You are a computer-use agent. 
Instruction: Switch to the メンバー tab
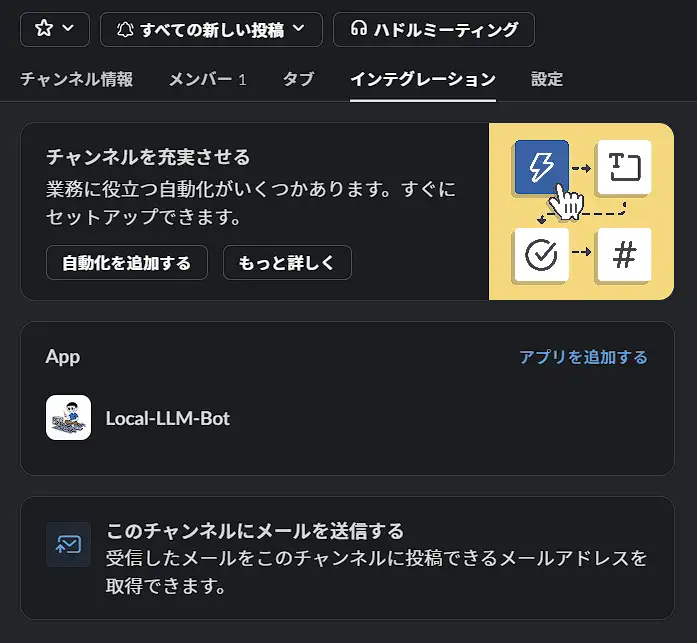click(207, 79)
